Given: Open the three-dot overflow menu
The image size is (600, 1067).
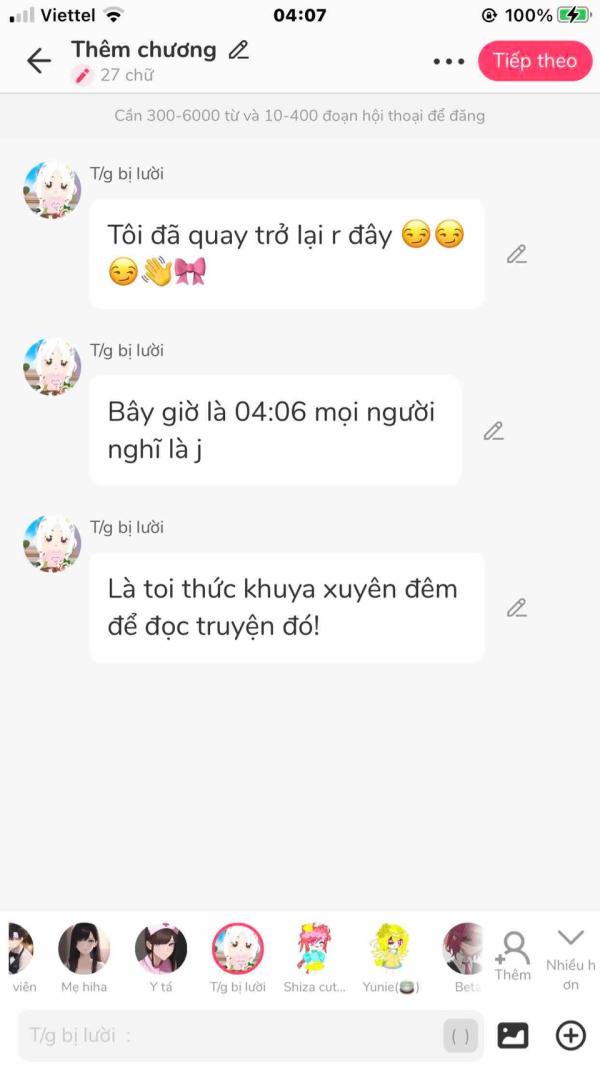Looking at the screenshot, I should point(448,61).
